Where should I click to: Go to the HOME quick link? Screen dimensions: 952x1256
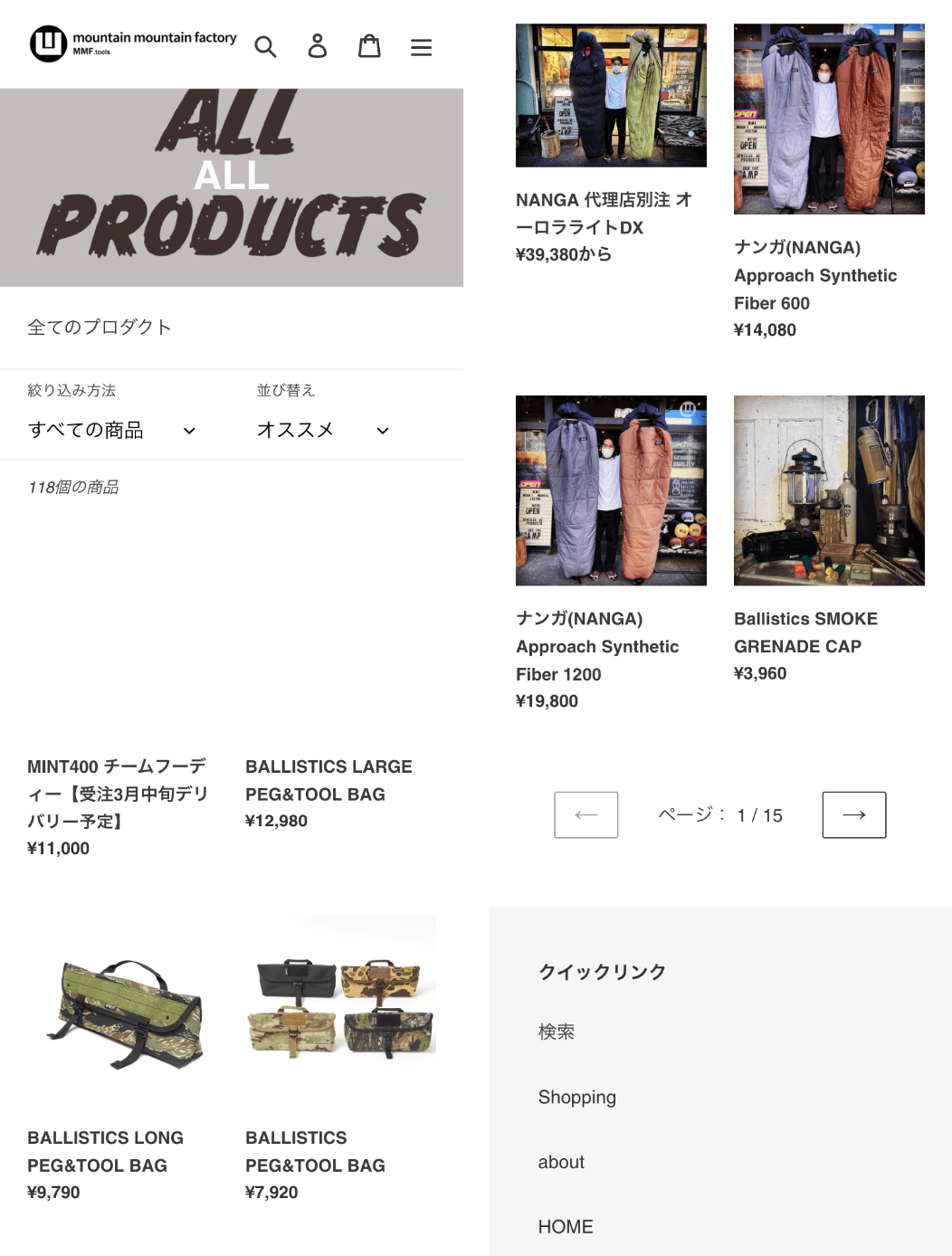click(566, 1226)
